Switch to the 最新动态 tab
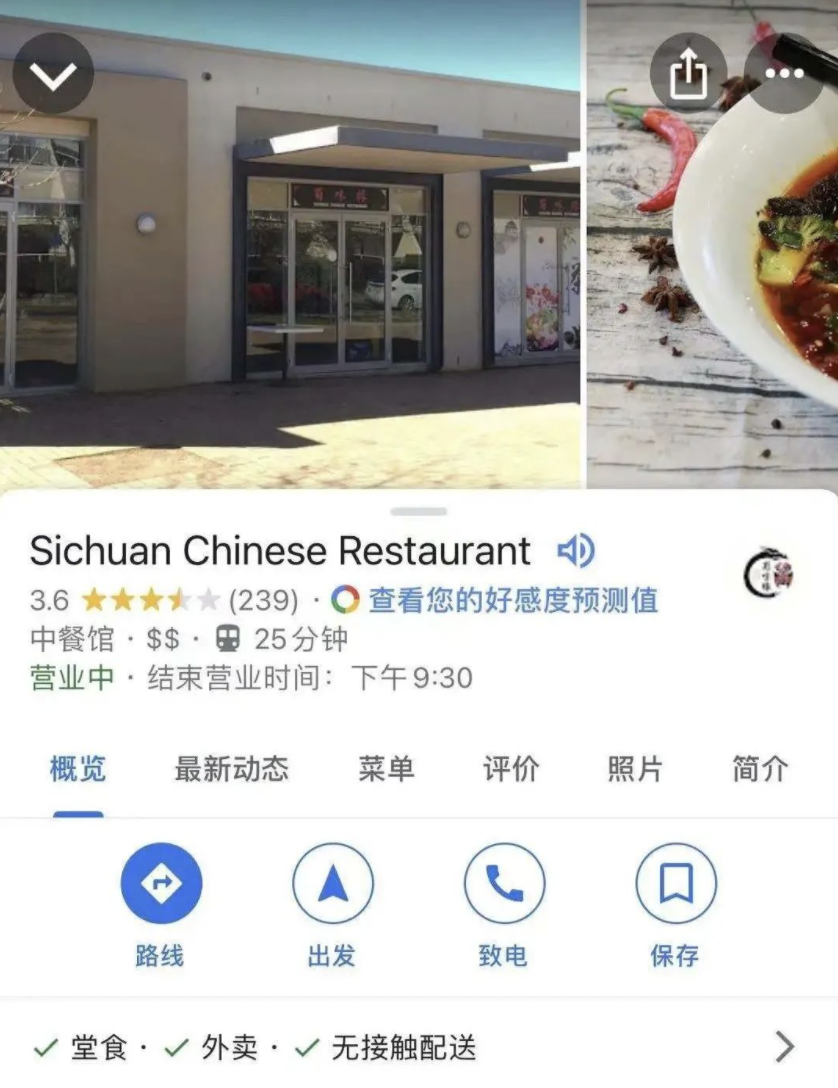 point(231,769)
